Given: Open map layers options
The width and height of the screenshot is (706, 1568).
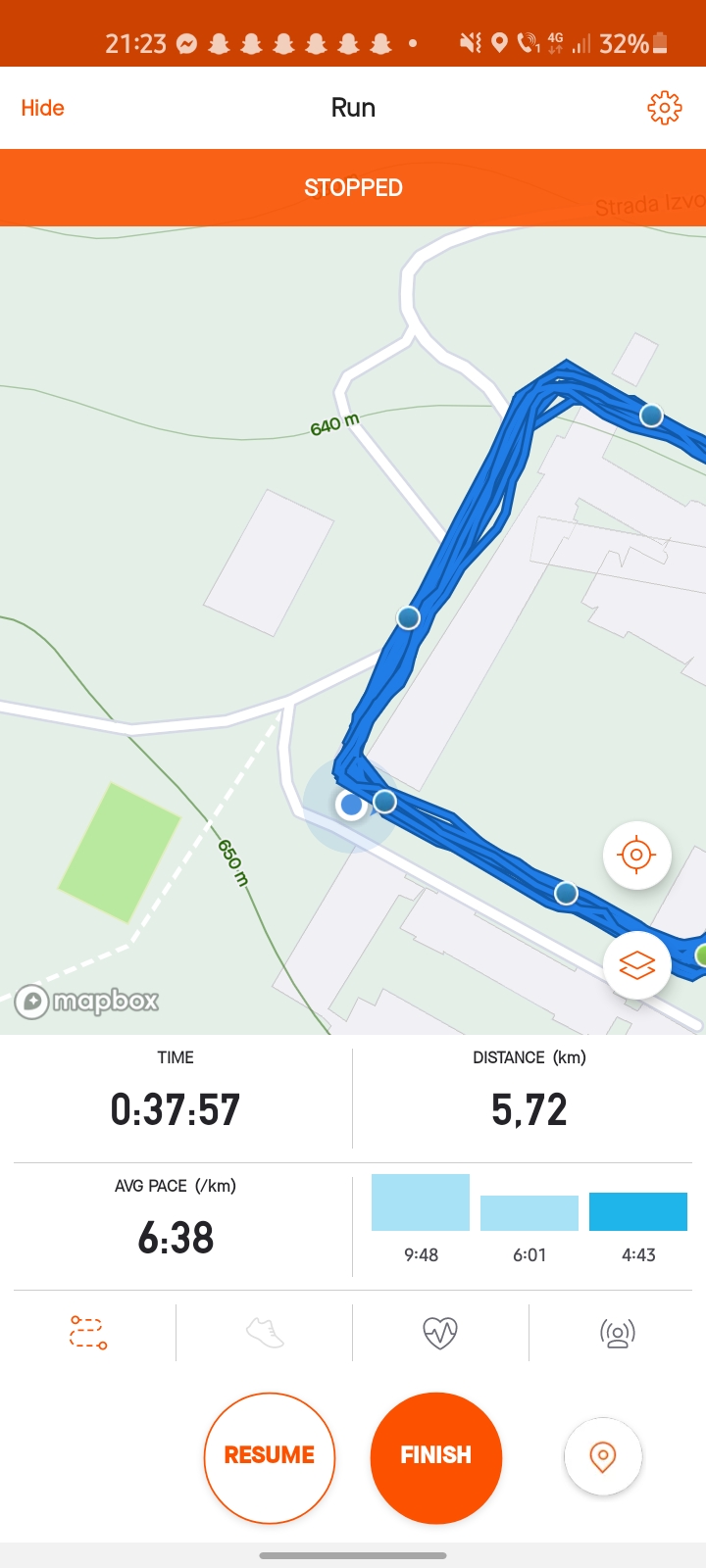Looking at the screenshot, I should coord(636,965).
